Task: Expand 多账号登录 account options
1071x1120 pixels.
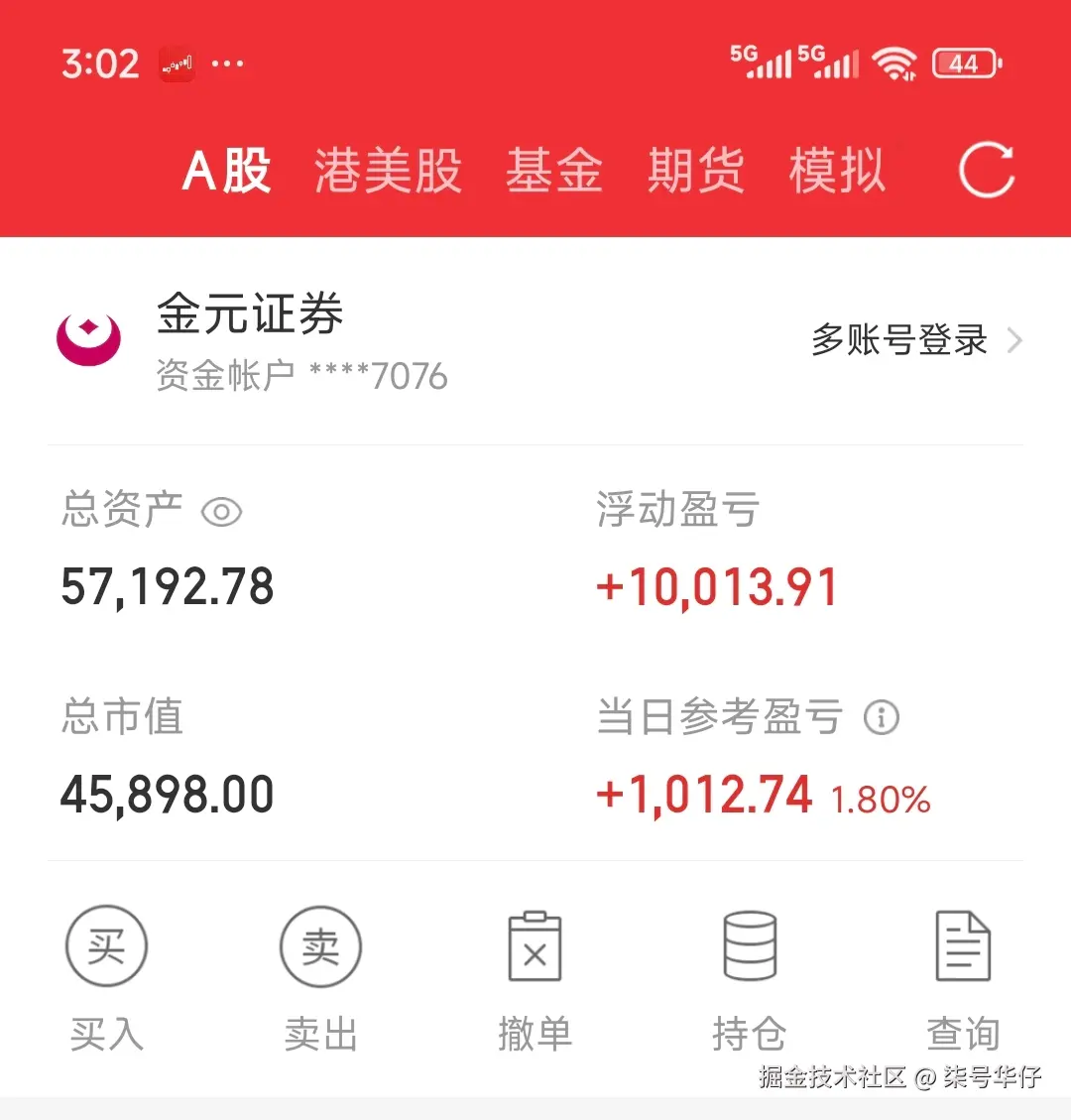Action: pyautogui.click(x=898, y=339)
